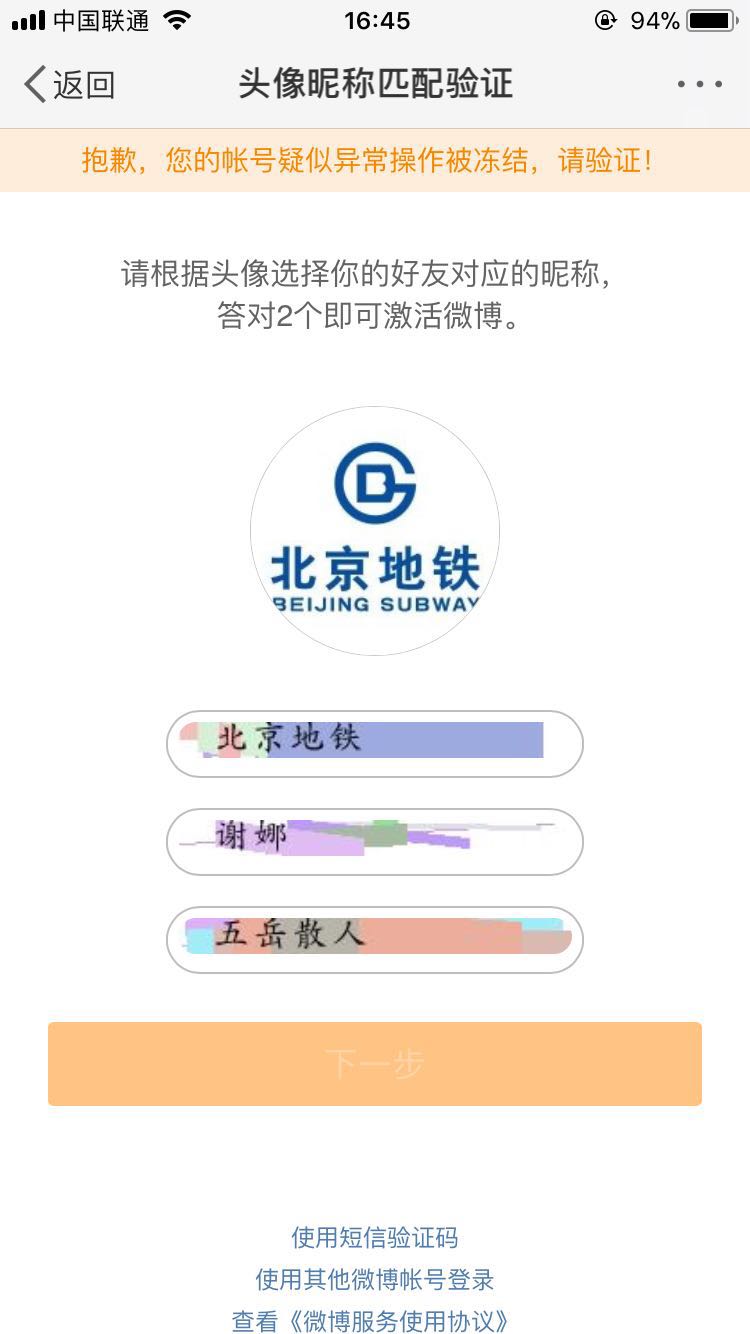Tap the back arrow icon
The width and height of the screenshot is (750, 1334).
33,84
